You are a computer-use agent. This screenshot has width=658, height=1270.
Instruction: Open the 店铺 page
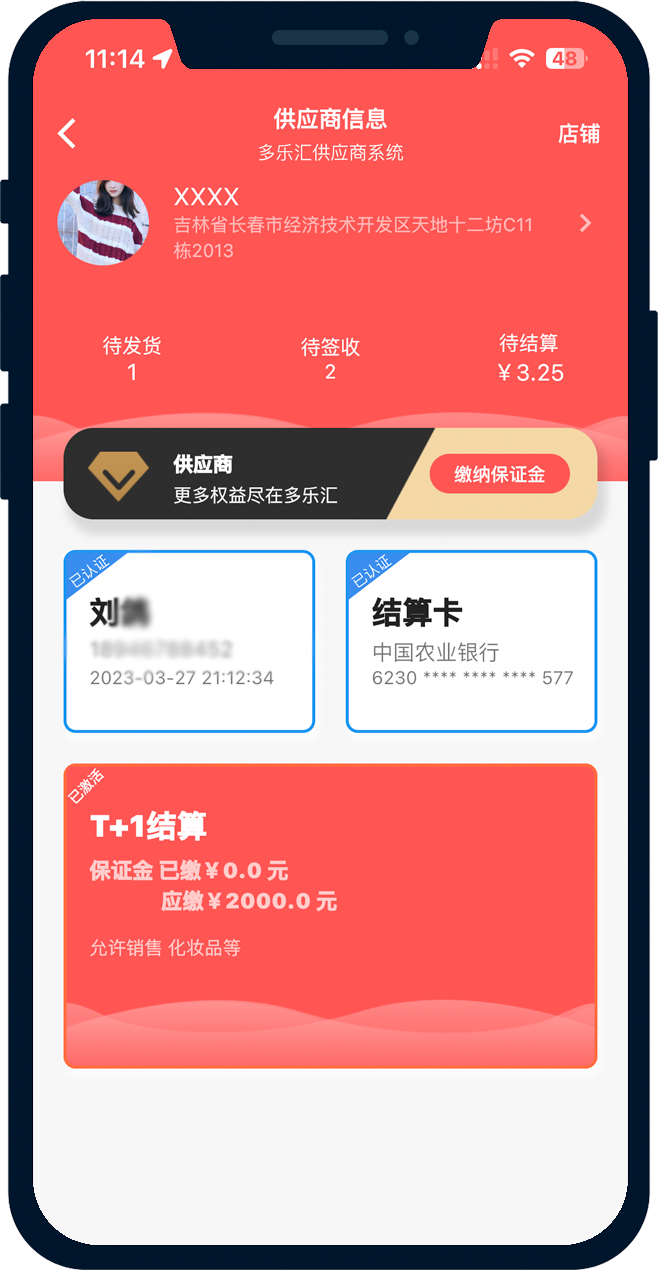(x=578, y=134)
